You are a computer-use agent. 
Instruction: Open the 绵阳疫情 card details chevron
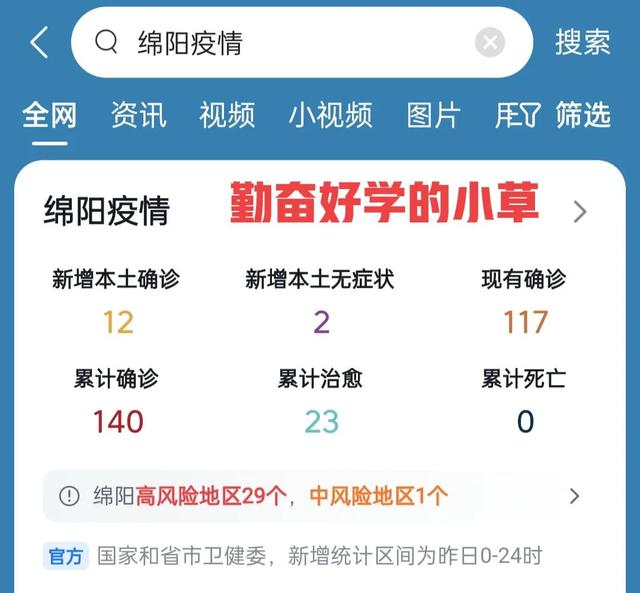(580, 211)
